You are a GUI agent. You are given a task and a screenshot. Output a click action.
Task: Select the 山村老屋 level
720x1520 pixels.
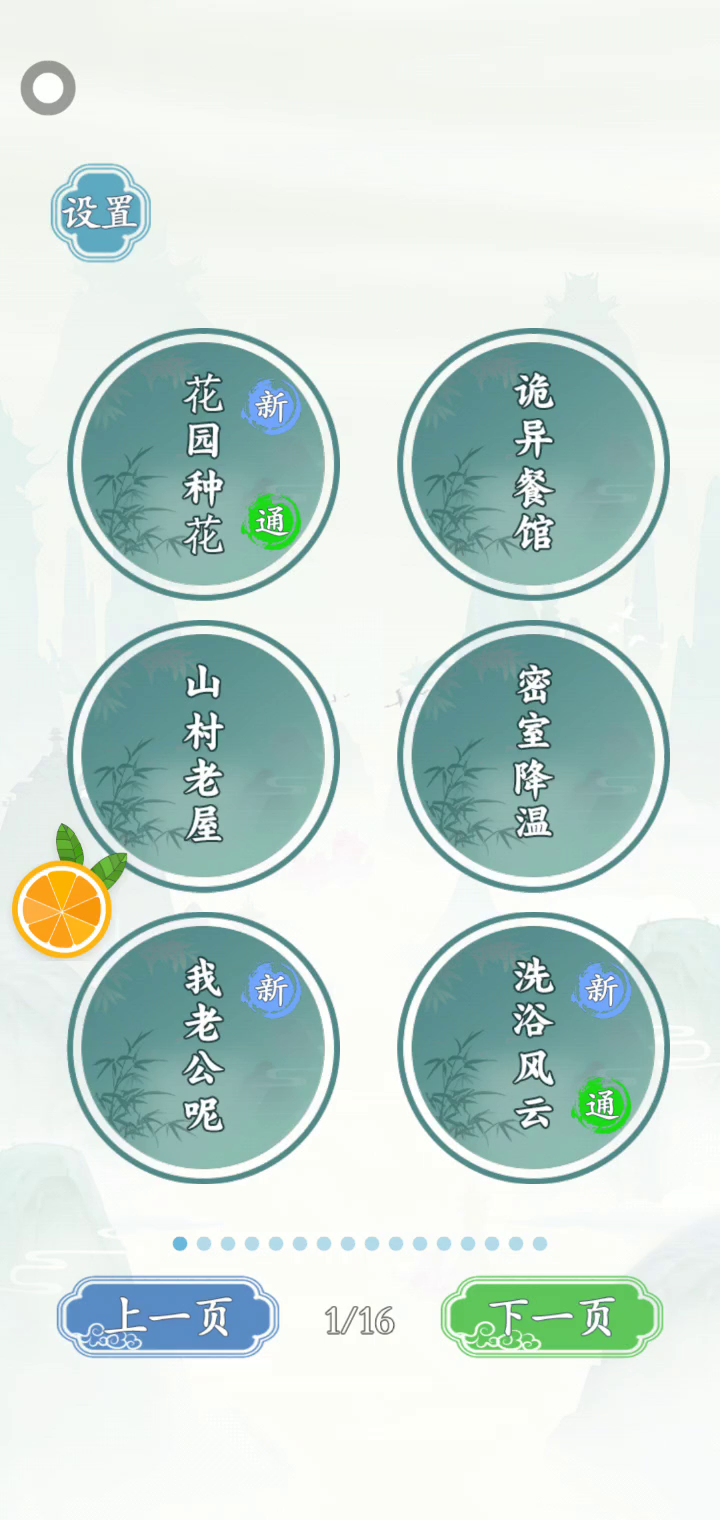pyautogui.click(x=203, y=756)
